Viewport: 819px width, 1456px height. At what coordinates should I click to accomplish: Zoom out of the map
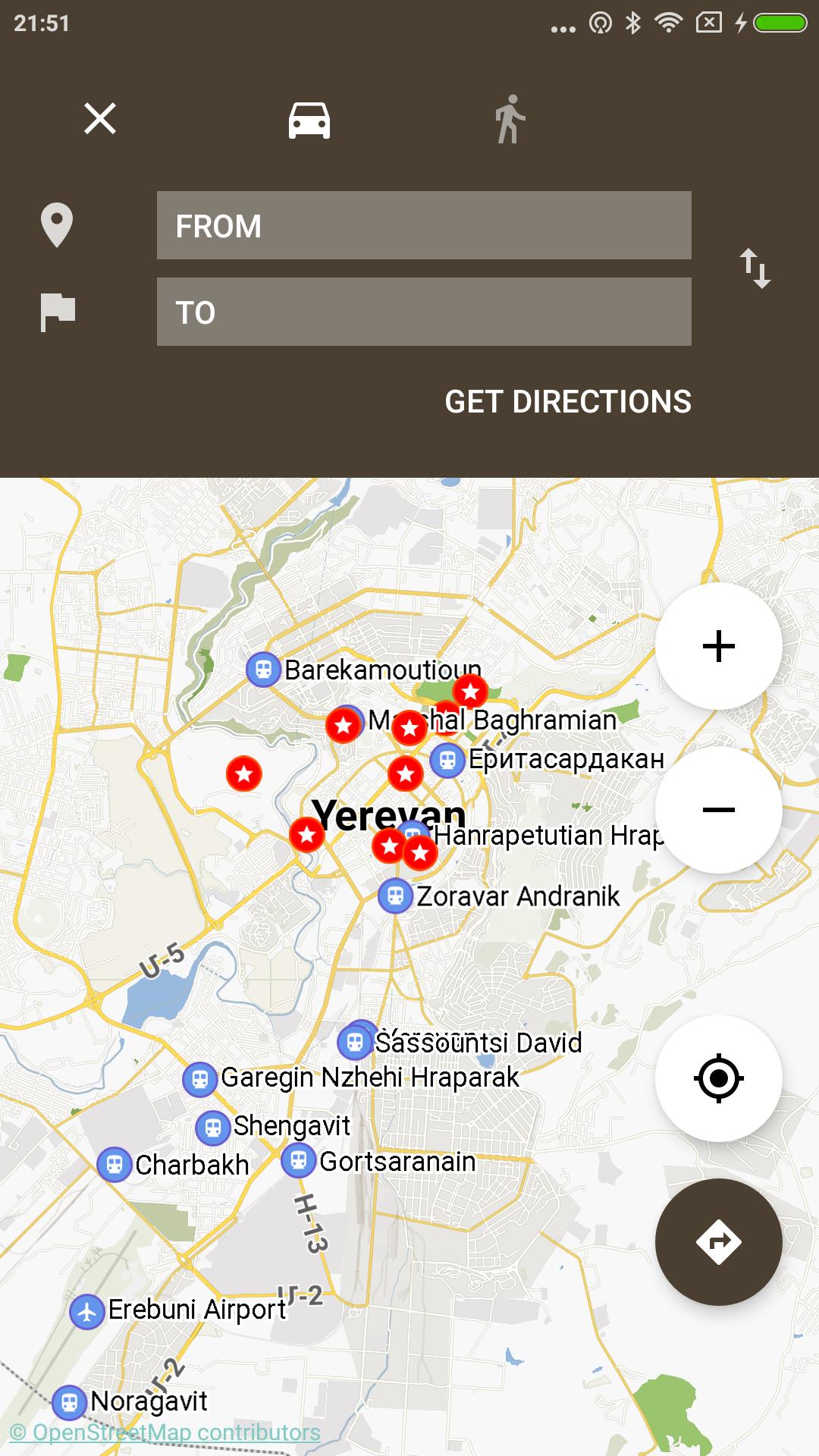point(718,810)
